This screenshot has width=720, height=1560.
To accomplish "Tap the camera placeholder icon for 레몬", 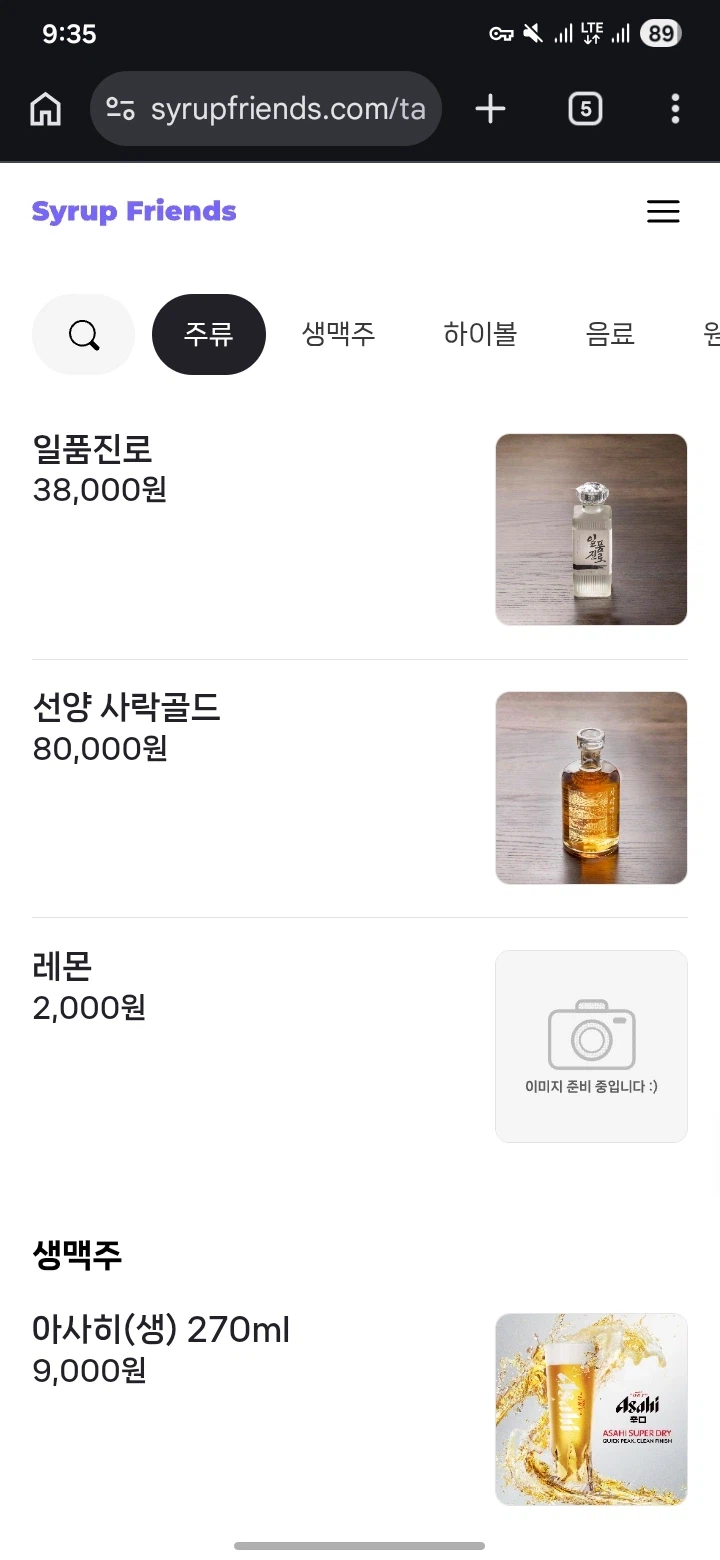I will tap(590, 1036).
